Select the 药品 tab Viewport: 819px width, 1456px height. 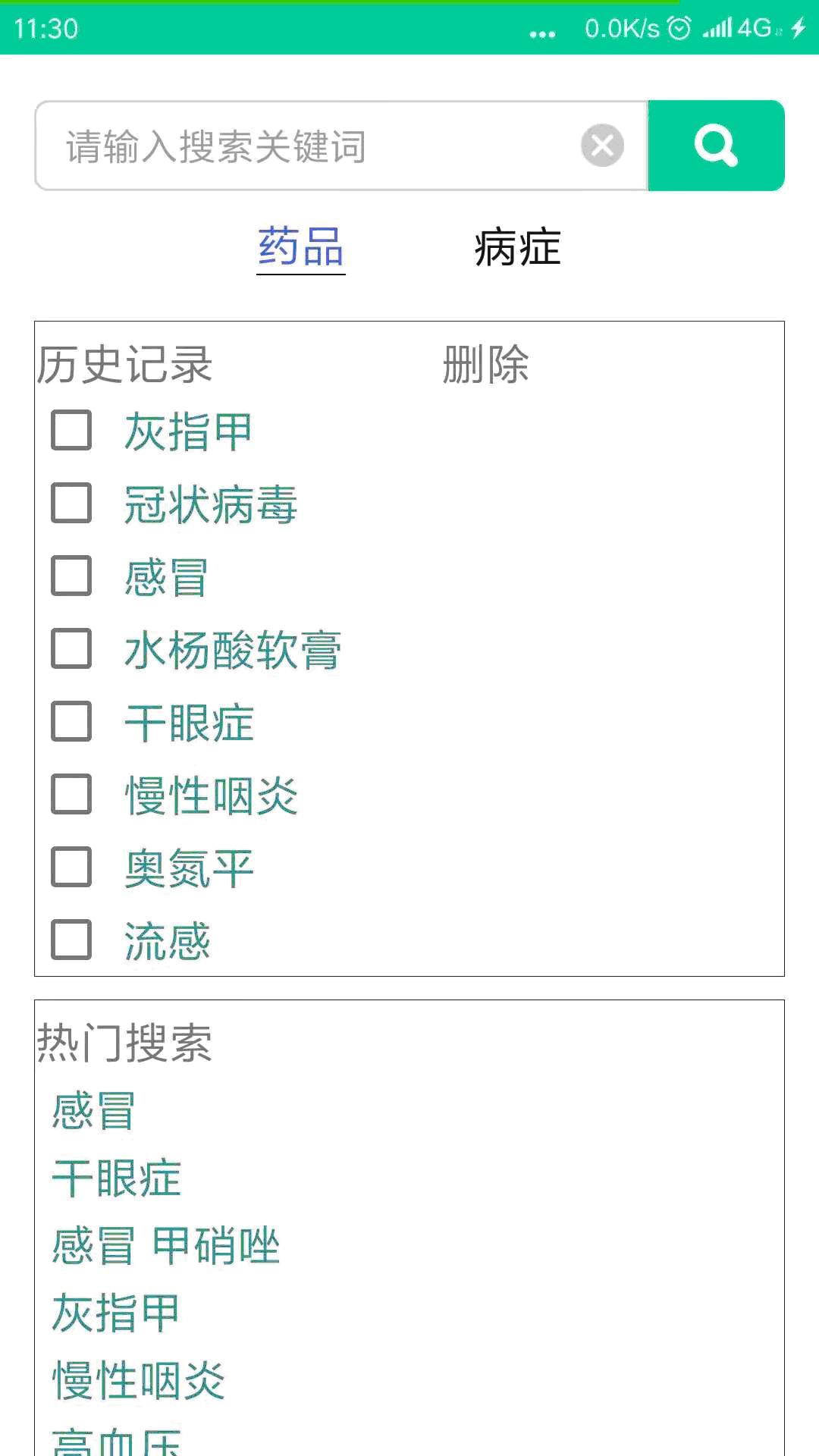pos(300,246)
